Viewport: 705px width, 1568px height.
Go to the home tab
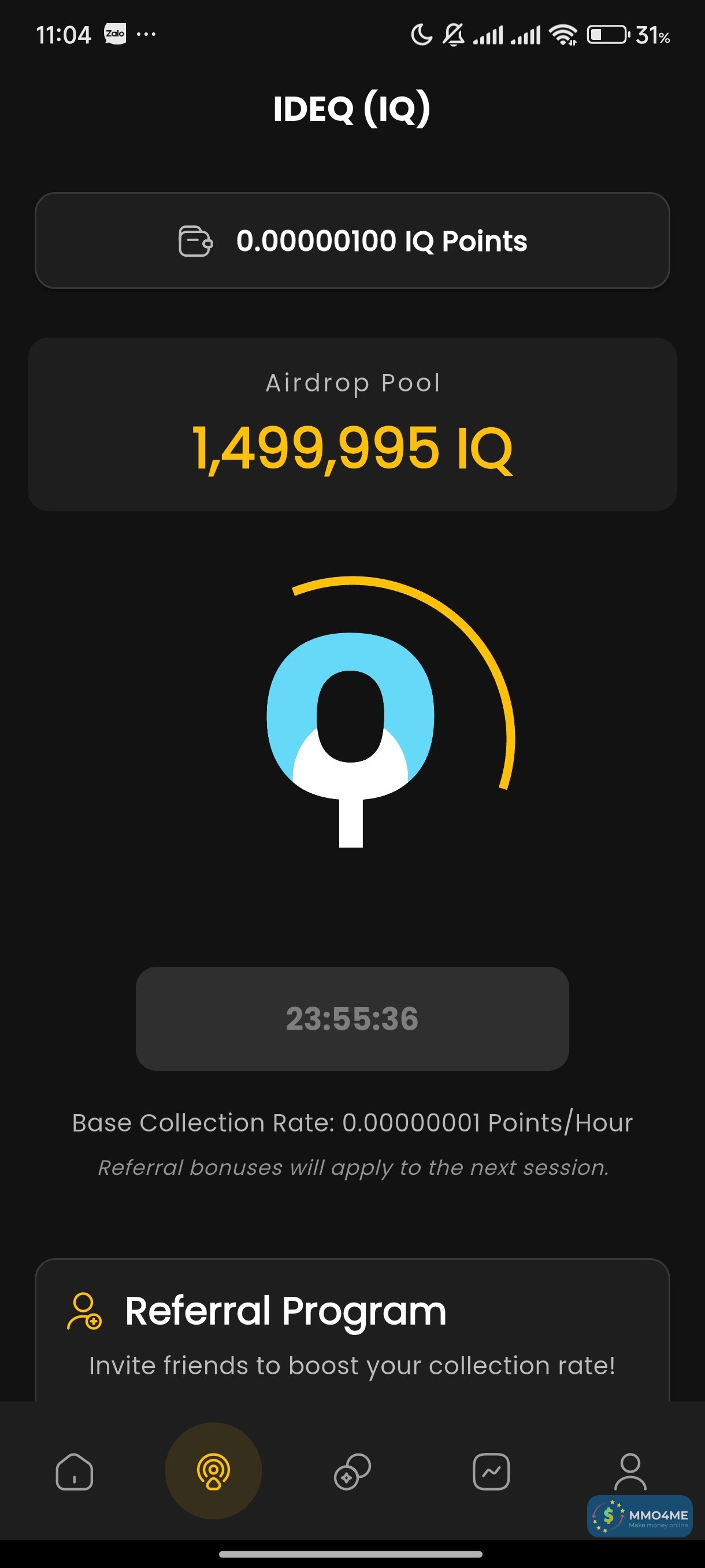74,1472
